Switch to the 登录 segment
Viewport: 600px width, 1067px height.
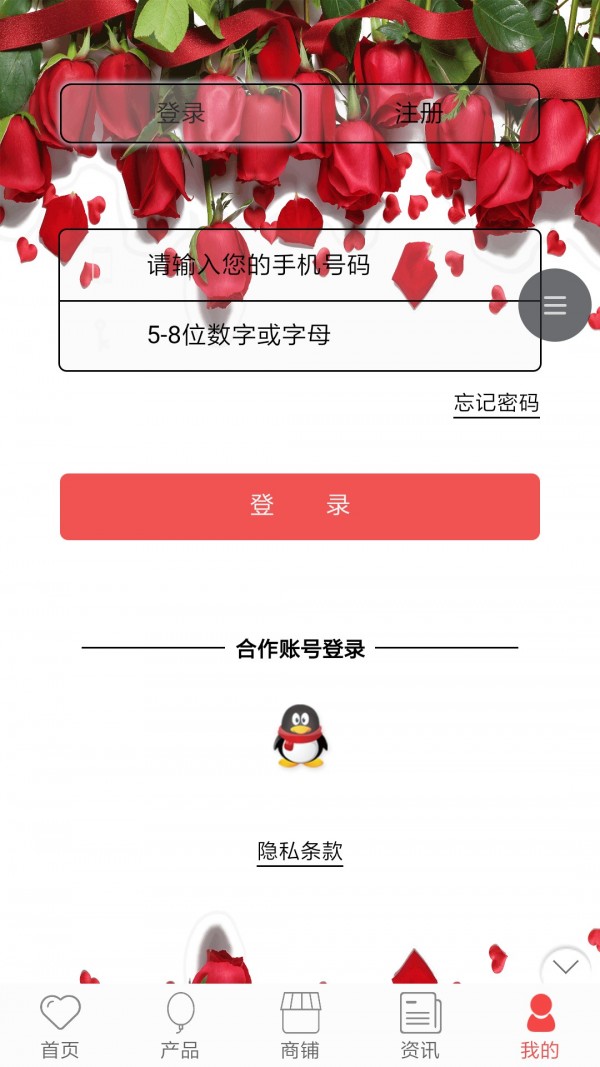tap(181, 113)
